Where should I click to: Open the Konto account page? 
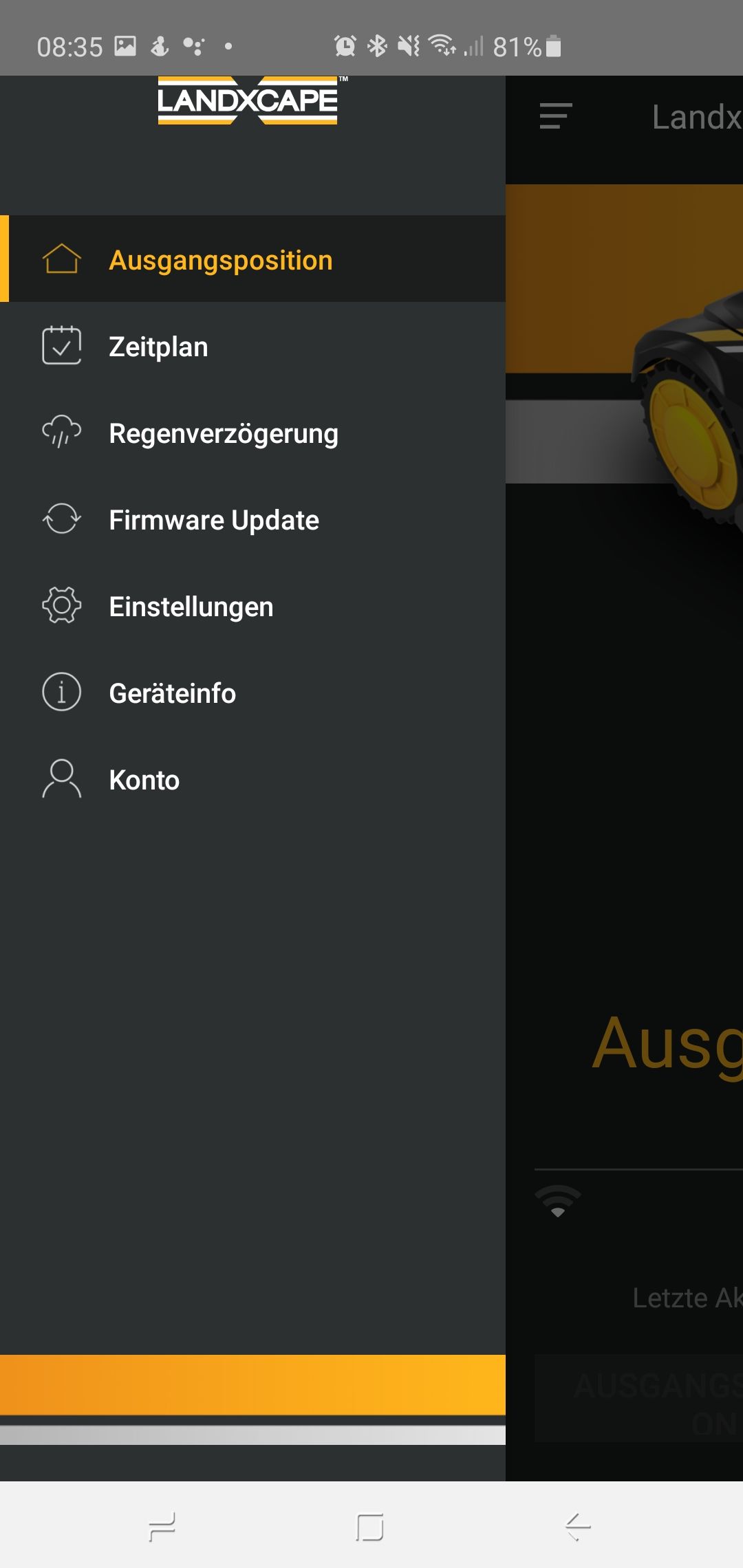click(144, 780)
